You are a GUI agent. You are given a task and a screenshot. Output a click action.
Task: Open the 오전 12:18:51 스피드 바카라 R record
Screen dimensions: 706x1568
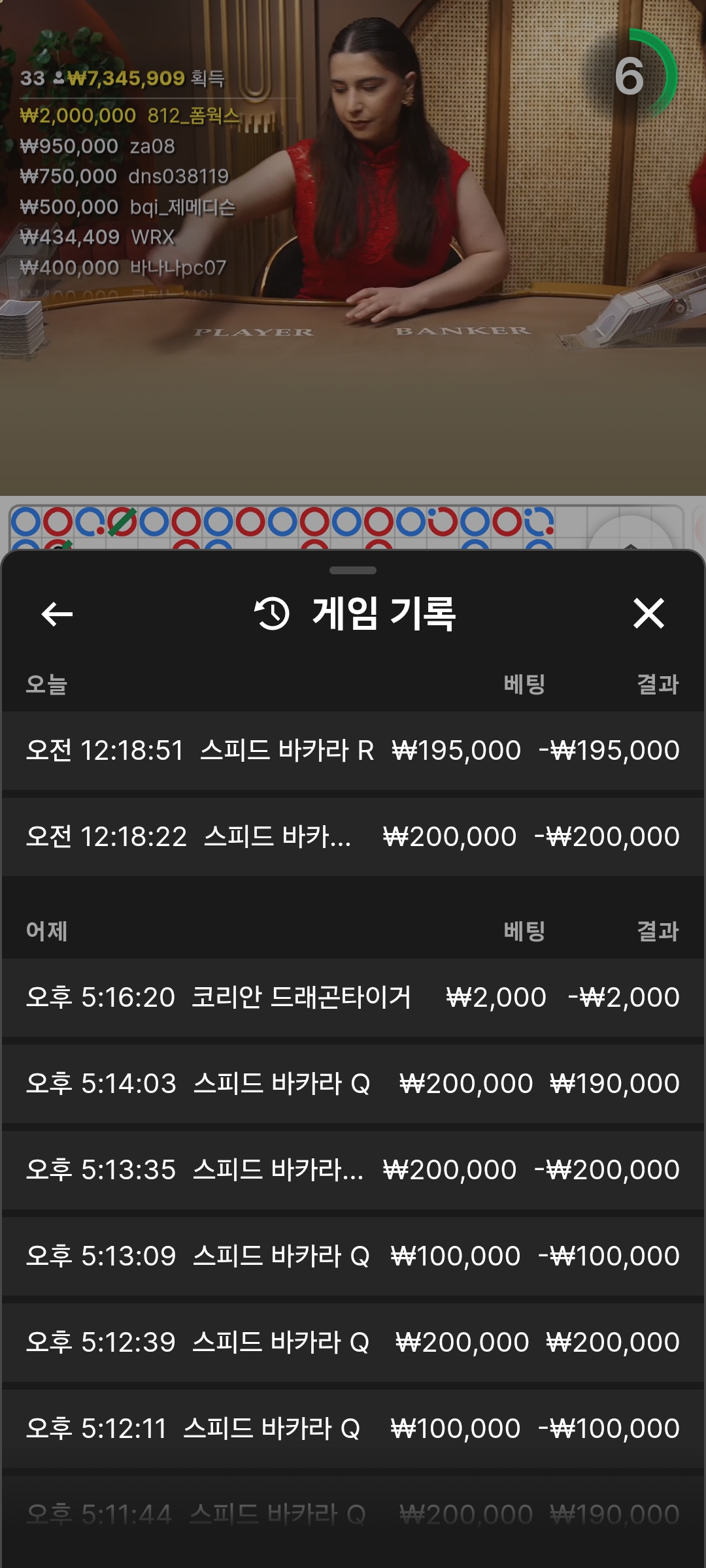(x=353, y=750)
